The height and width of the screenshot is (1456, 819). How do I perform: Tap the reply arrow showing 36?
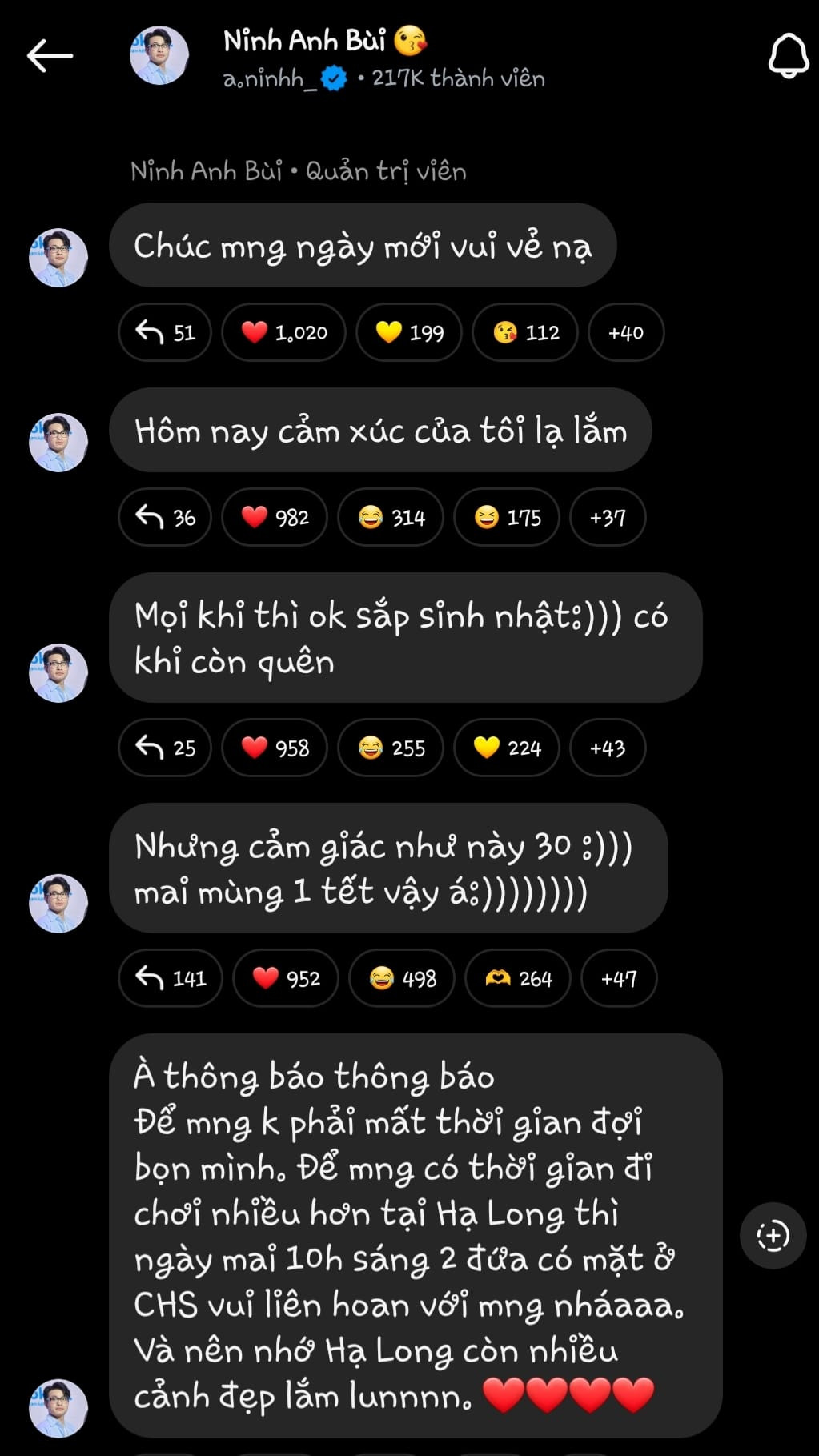[x=164, y=518]
